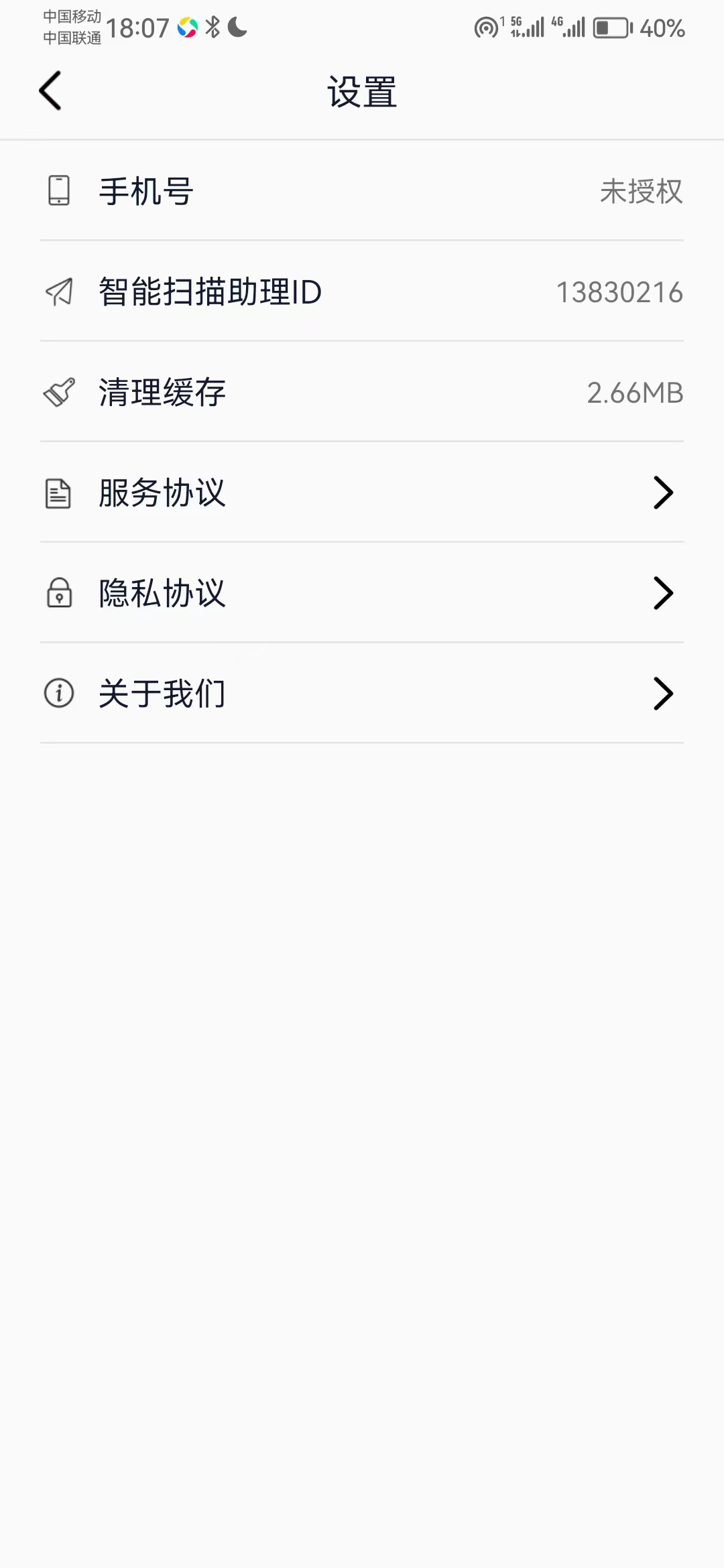Screen dimensions: 724x1568
Task: Click the lock icon beside 隐私协议
Action: point(58,593)
